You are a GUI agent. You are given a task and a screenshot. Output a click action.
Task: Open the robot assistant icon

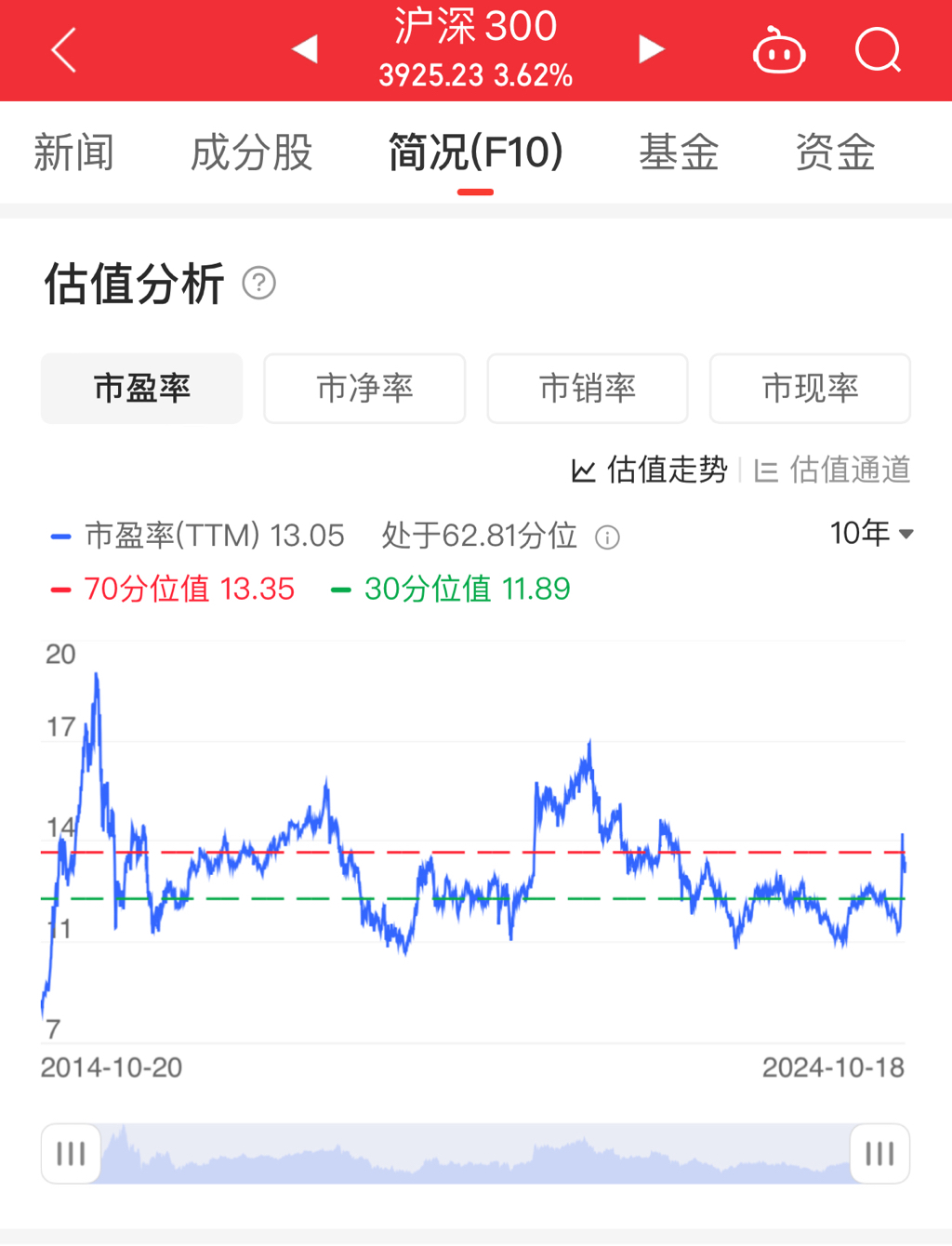click(x=778, y=51)
